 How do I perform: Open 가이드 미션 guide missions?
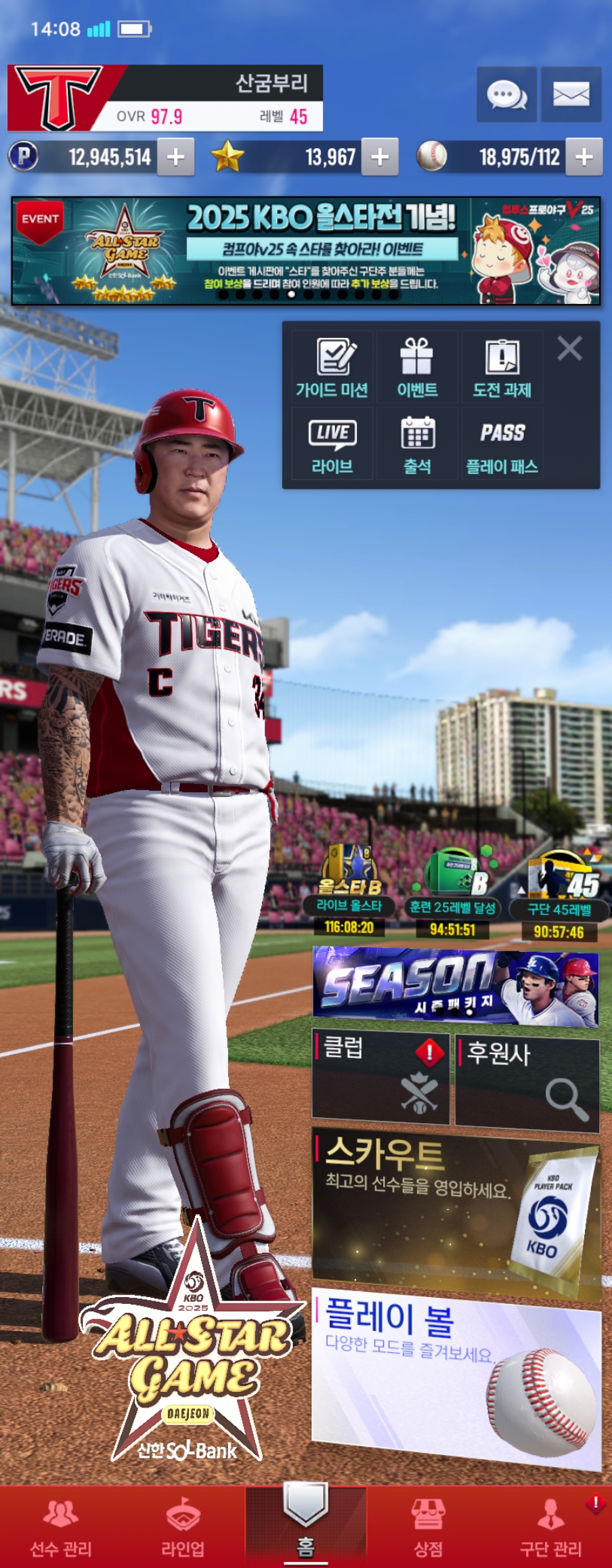coord(332,369)
